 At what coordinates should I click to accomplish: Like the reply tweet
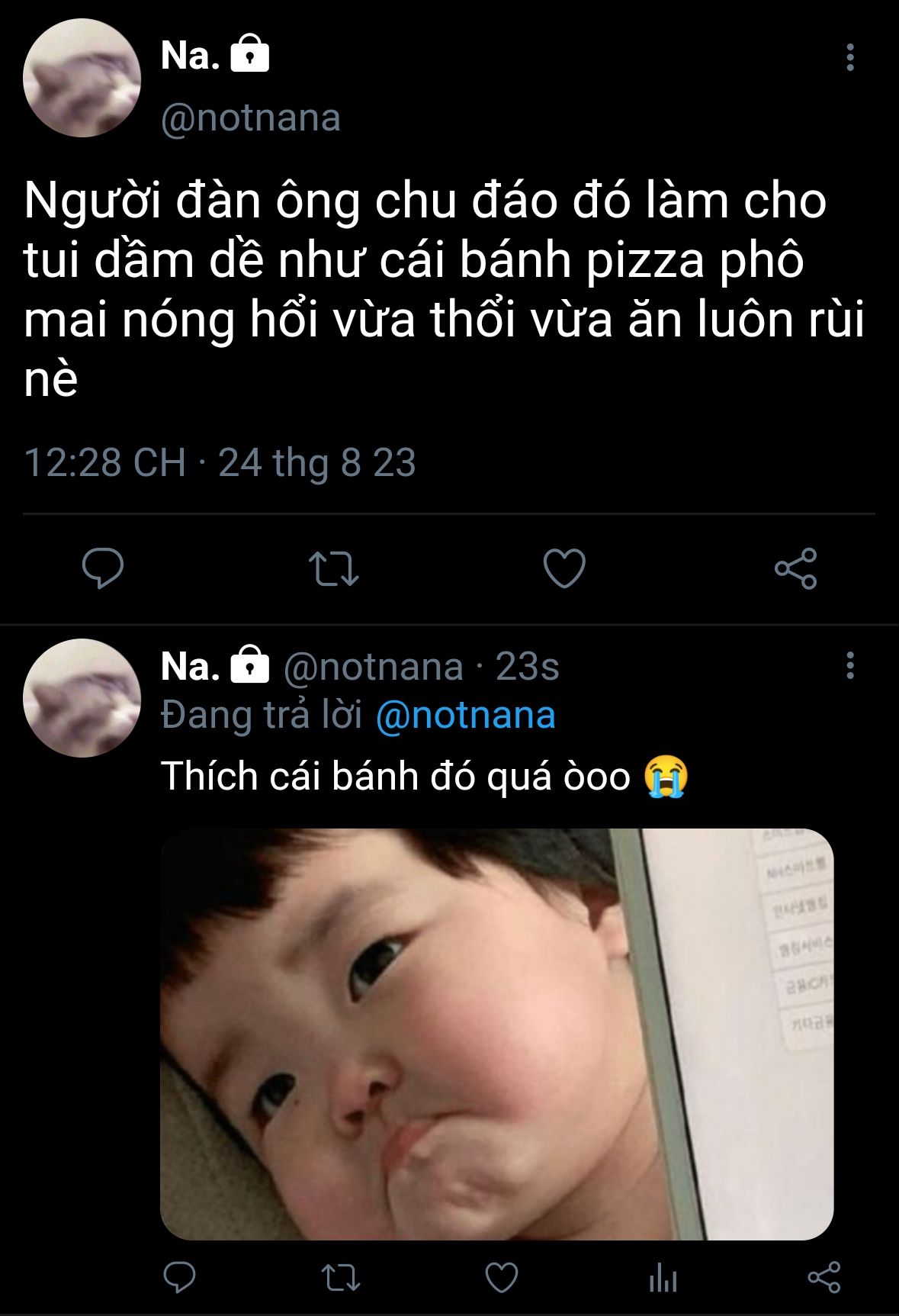point(502,1277)
